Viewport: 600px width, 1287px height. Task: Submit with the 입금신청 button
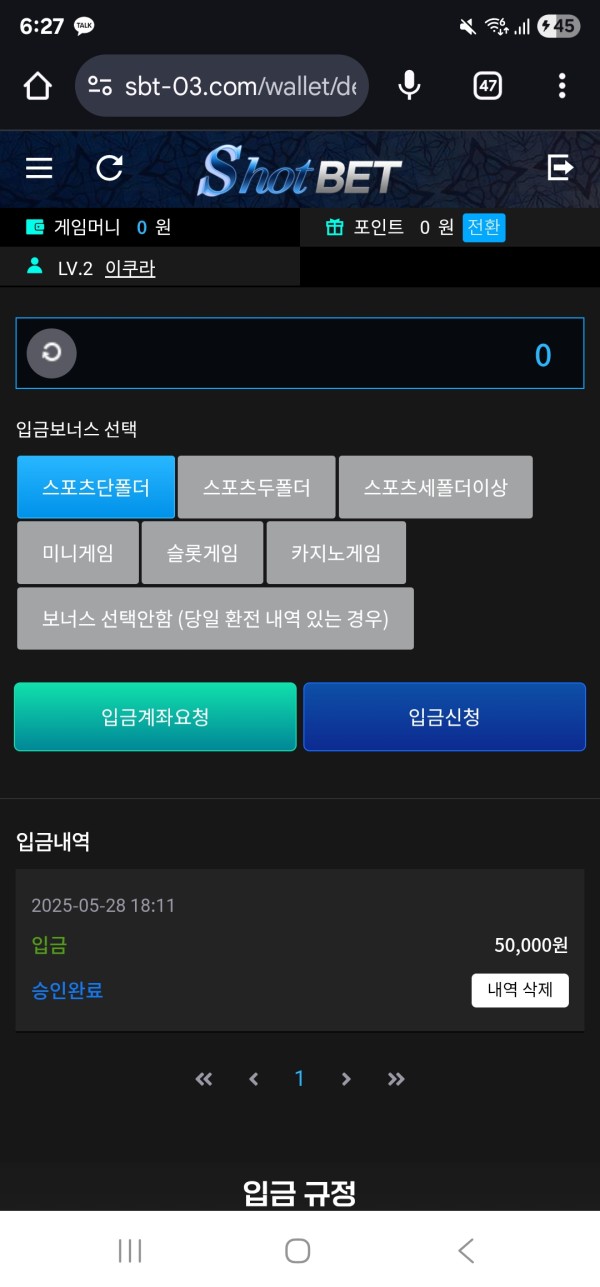tap(444, 717)
